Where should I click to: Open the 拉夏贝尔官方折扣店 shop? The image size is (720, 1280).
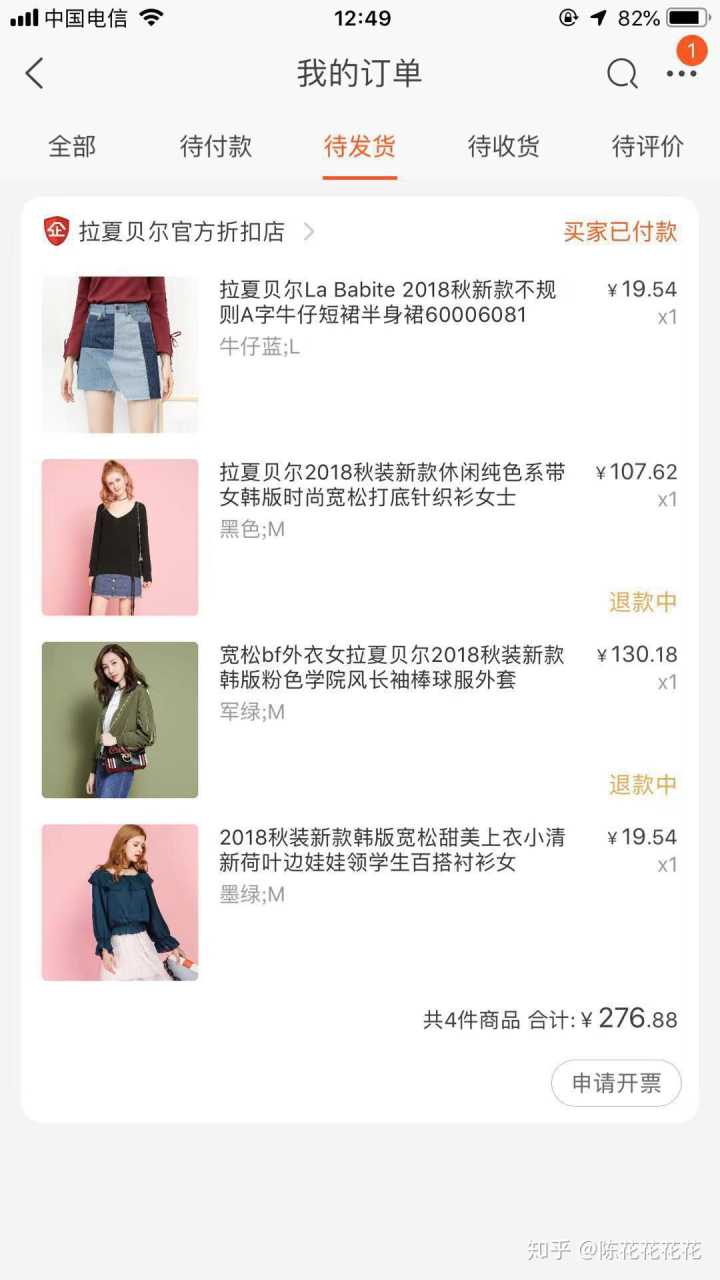(180, 232)
